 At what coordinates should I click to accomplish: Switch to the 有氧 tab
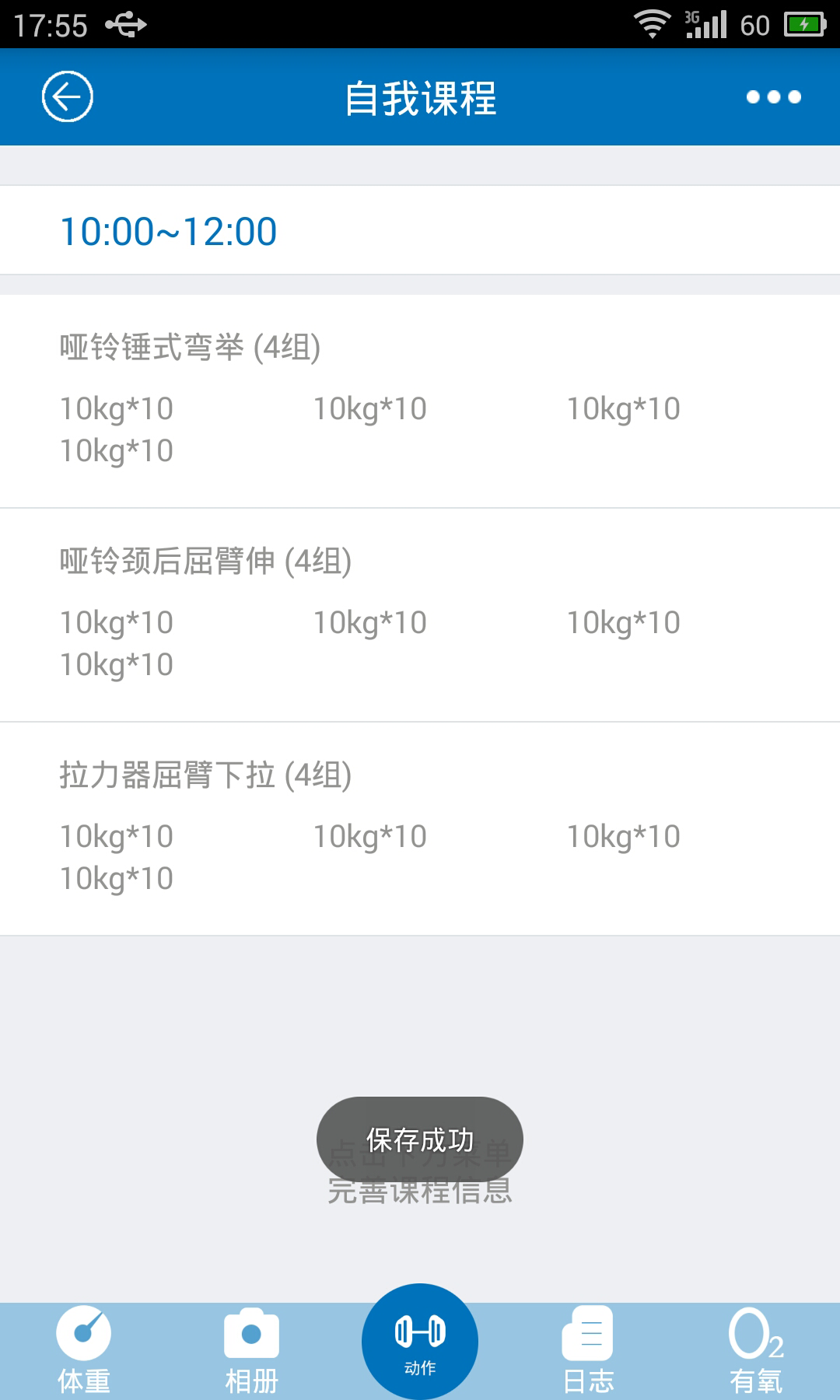click(756, 1352)
